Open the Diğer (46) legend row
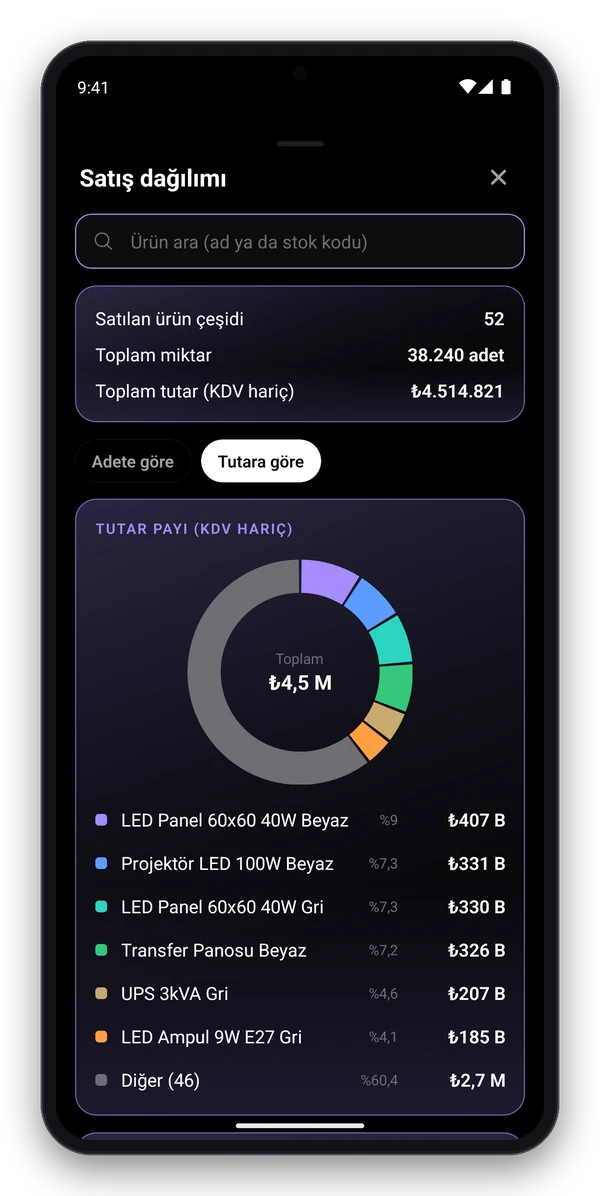 pyautogui.click(x=300, y=1080)
